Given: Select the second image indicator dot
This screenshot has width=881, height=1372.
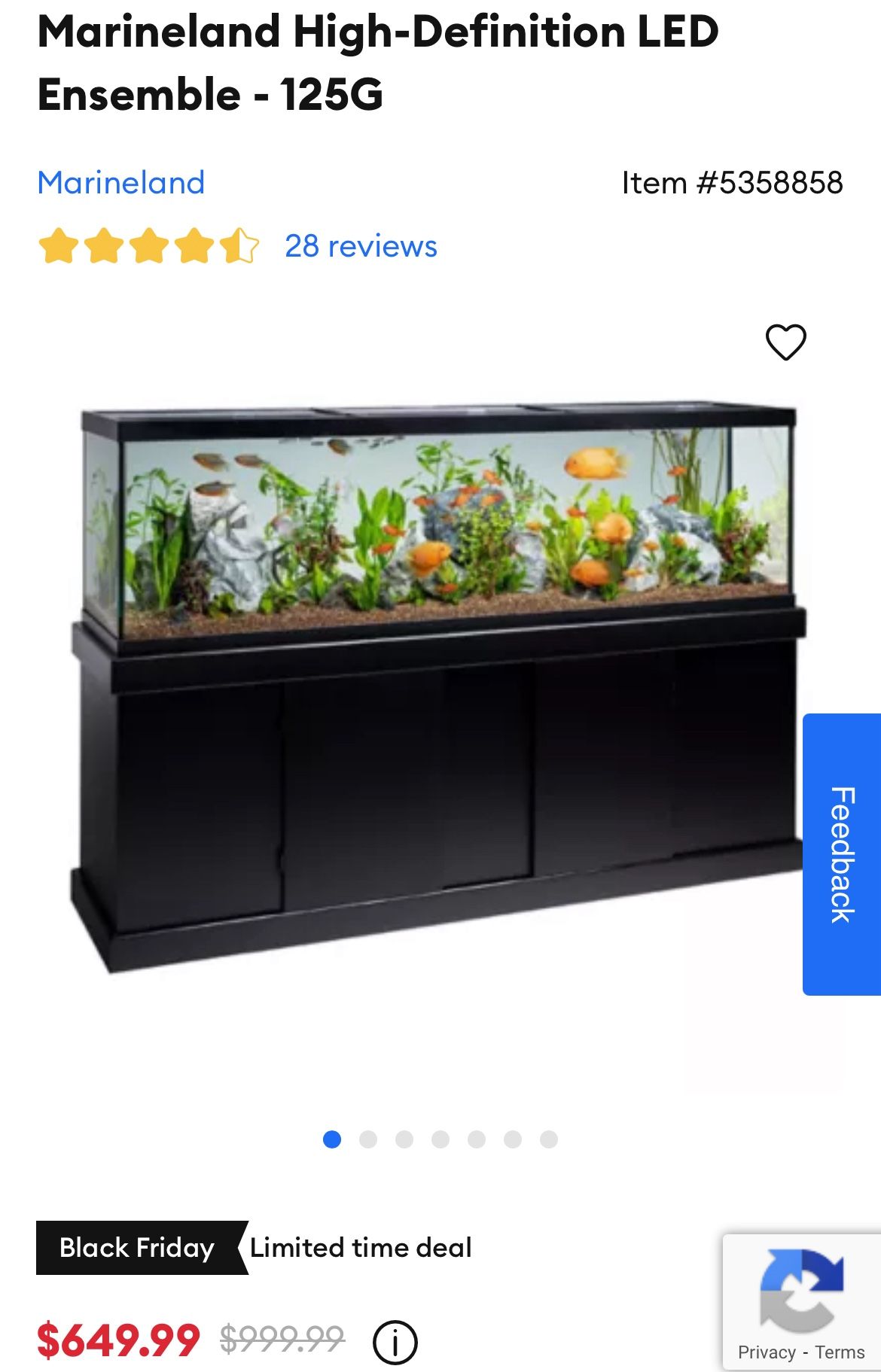Looking at the screenshot, I should [366, 1139].
